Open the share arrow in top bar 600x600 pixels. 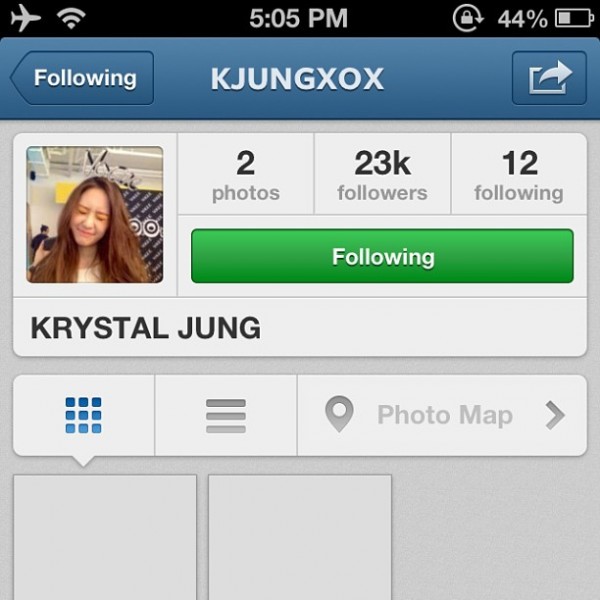(549, 78)
